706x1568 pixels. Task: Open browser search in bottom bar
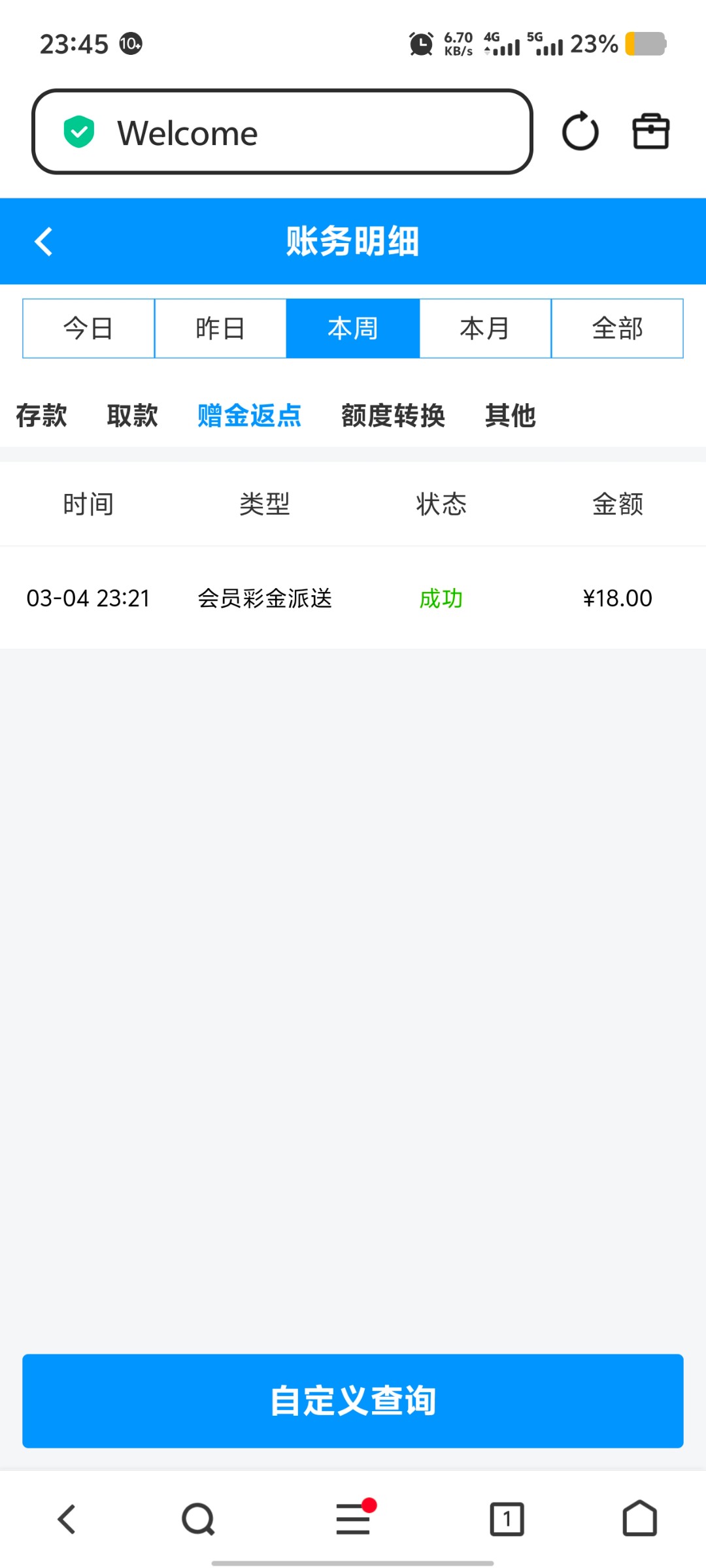coord(198,1519)
